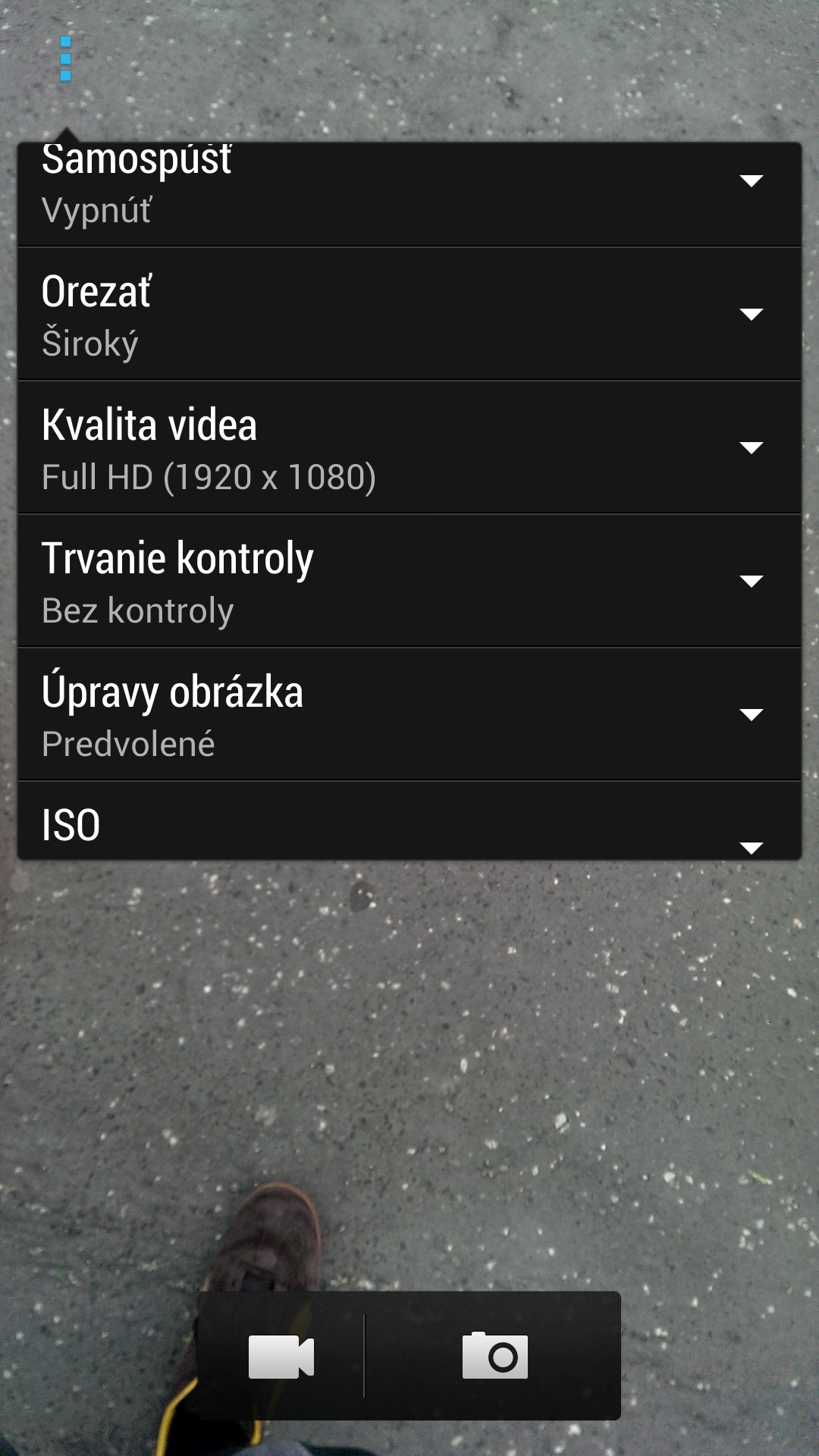Expand the Samospúšť self-timer dropdown
Image resolution: width=819 pixels, height=1456 pixels.
tap(409, 195)
